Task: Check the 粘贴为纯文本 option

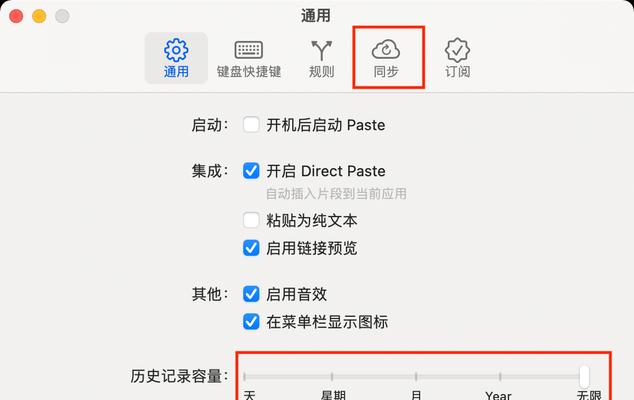Action: coord(252,220)
